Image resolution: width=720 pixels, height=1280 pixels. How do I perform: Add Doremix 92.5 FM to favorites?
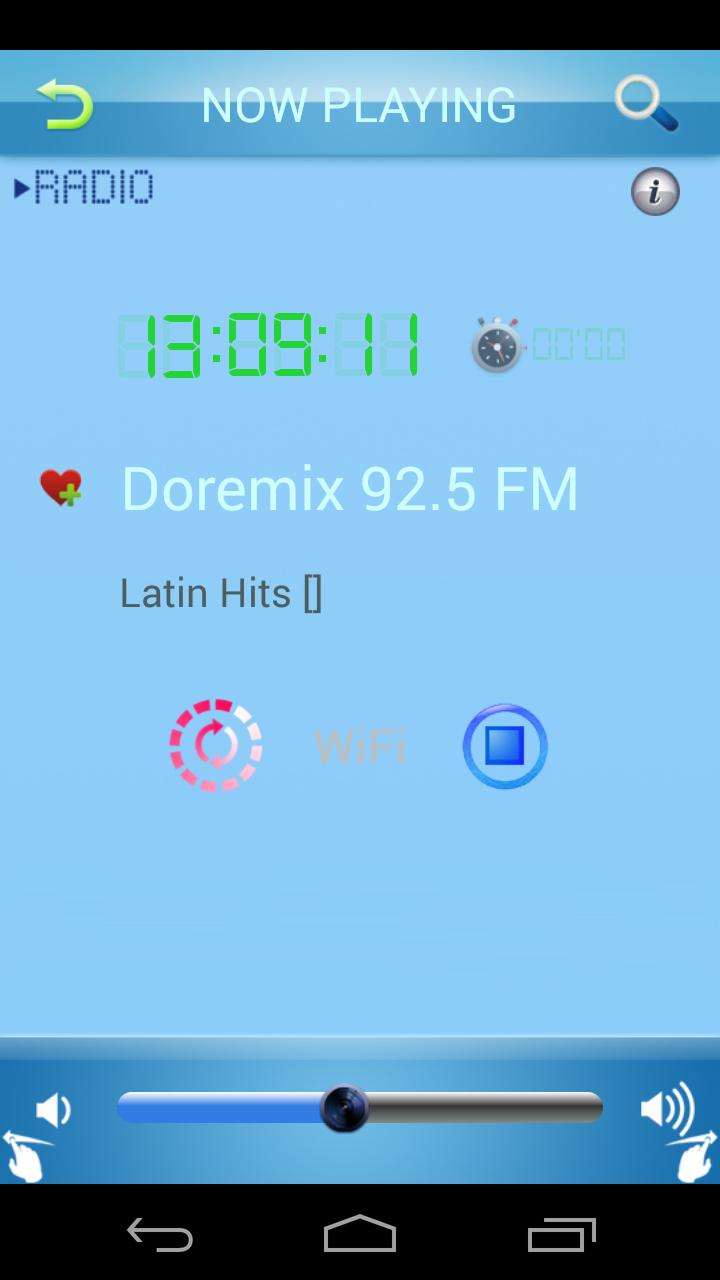point(60,487)
